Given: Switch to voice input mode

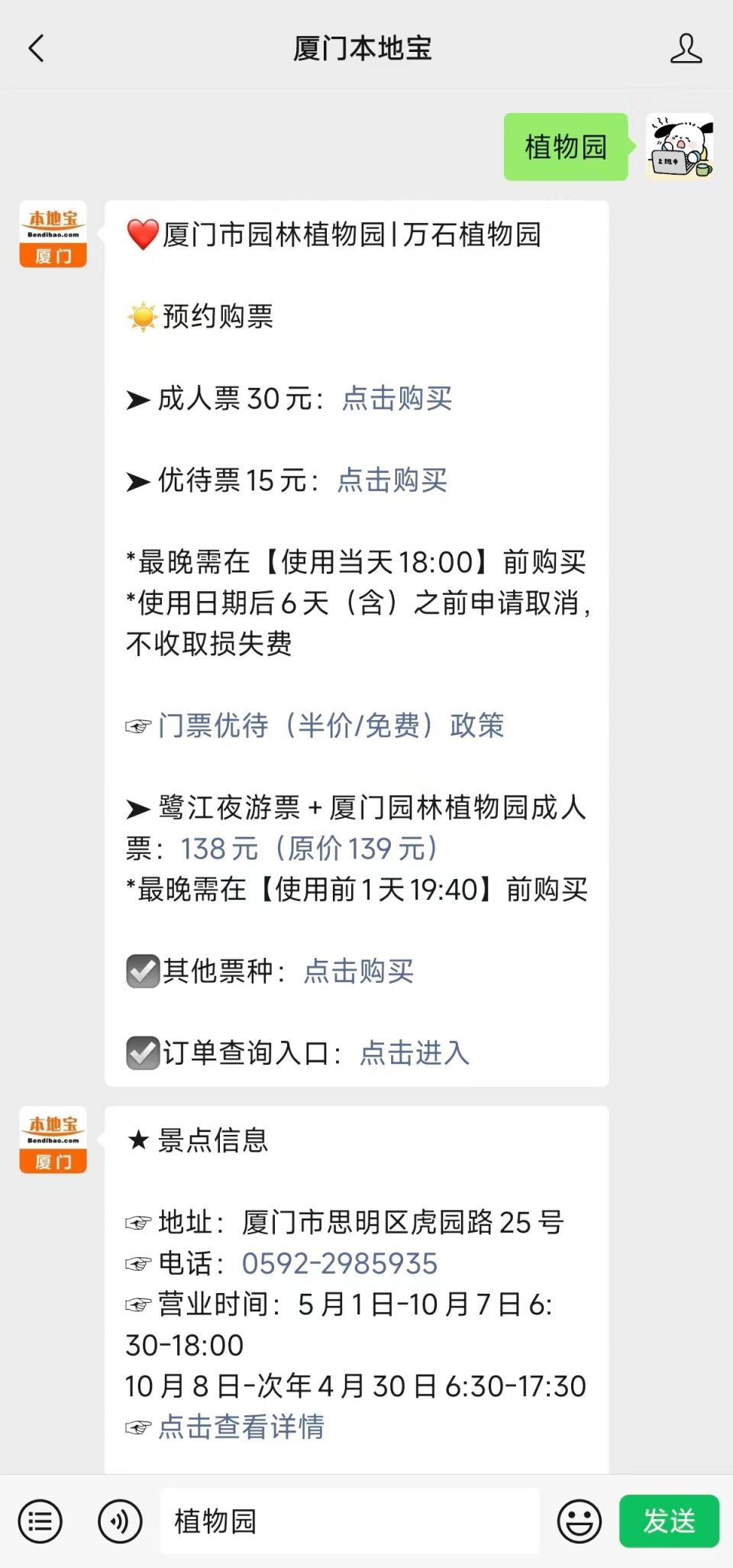Looking at the screenshot, I should pyautogui.click(x=120, y=1521).
